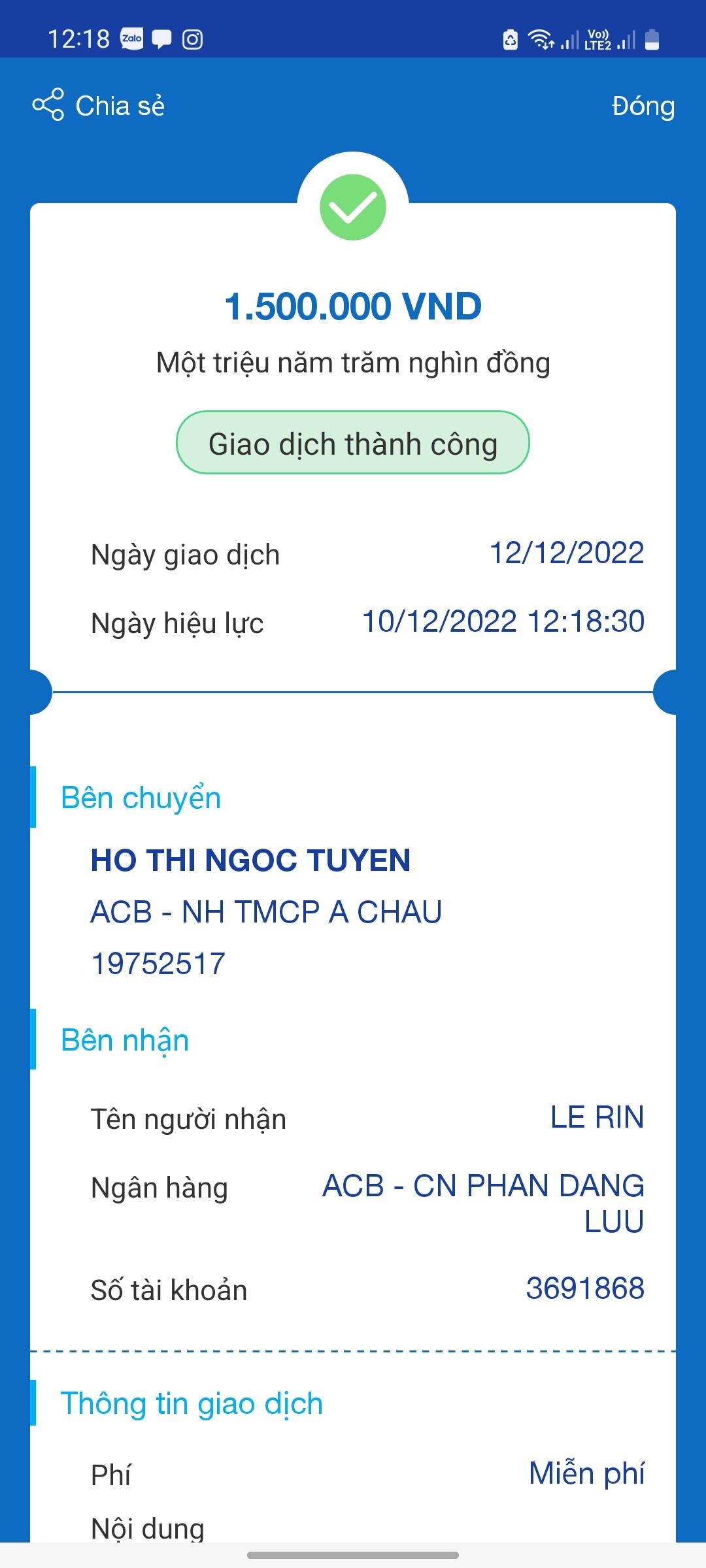Close the receipt with Đóng

(643, 106)
